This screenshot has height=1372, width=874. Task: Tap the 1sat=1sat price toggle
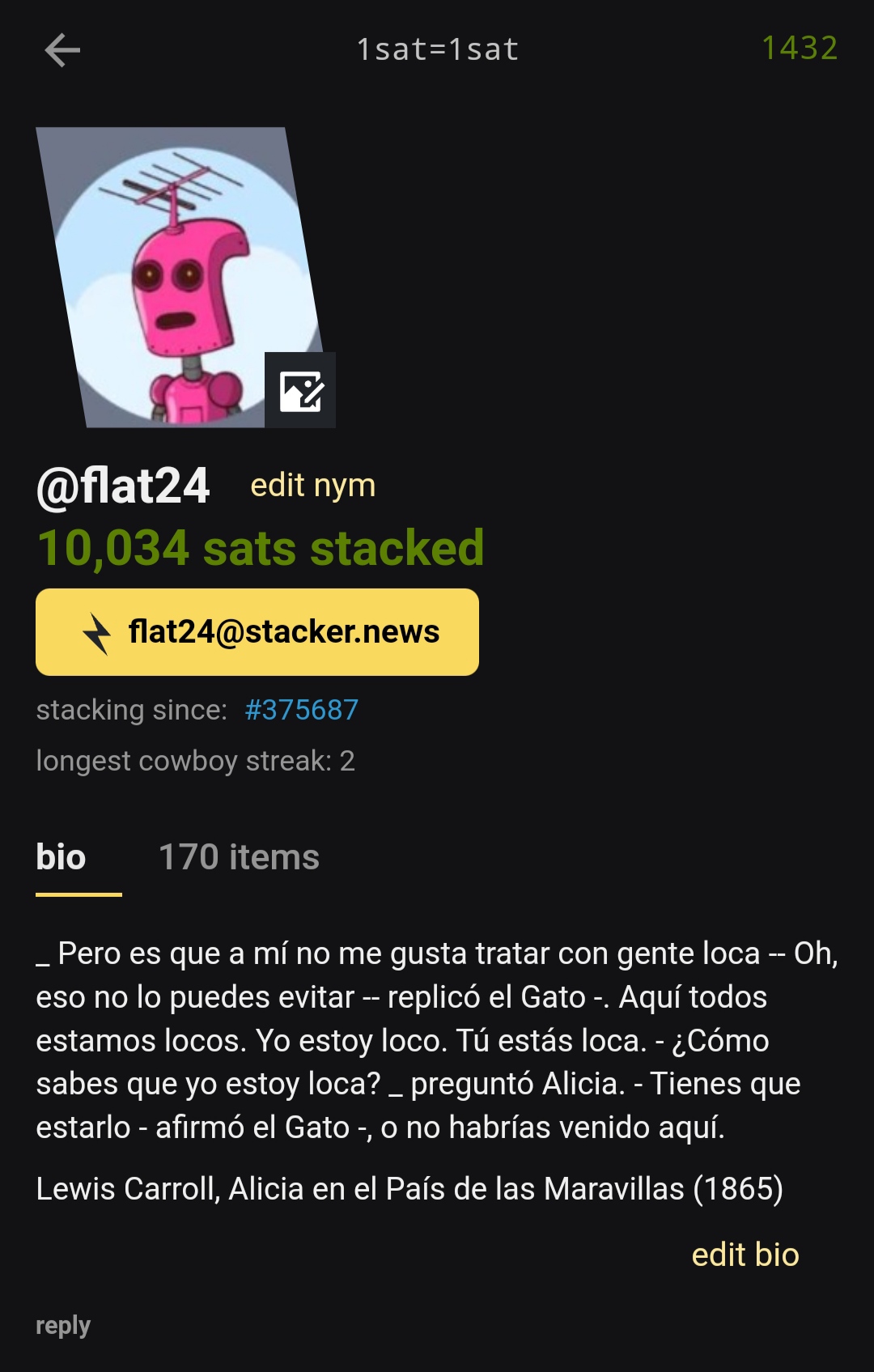(437, 50)
